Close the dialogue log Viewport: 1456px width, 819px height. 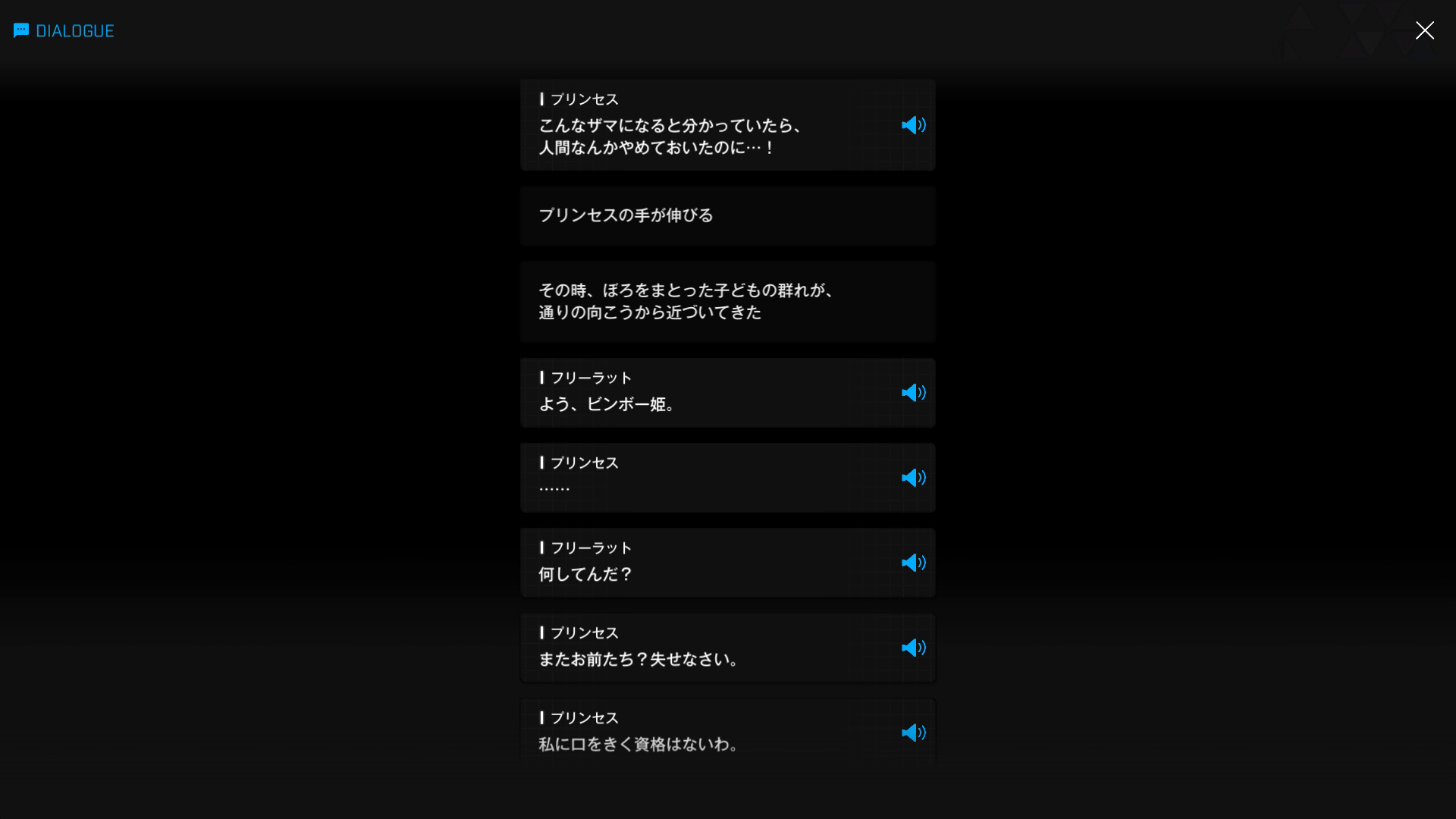tap(1424, 30)
